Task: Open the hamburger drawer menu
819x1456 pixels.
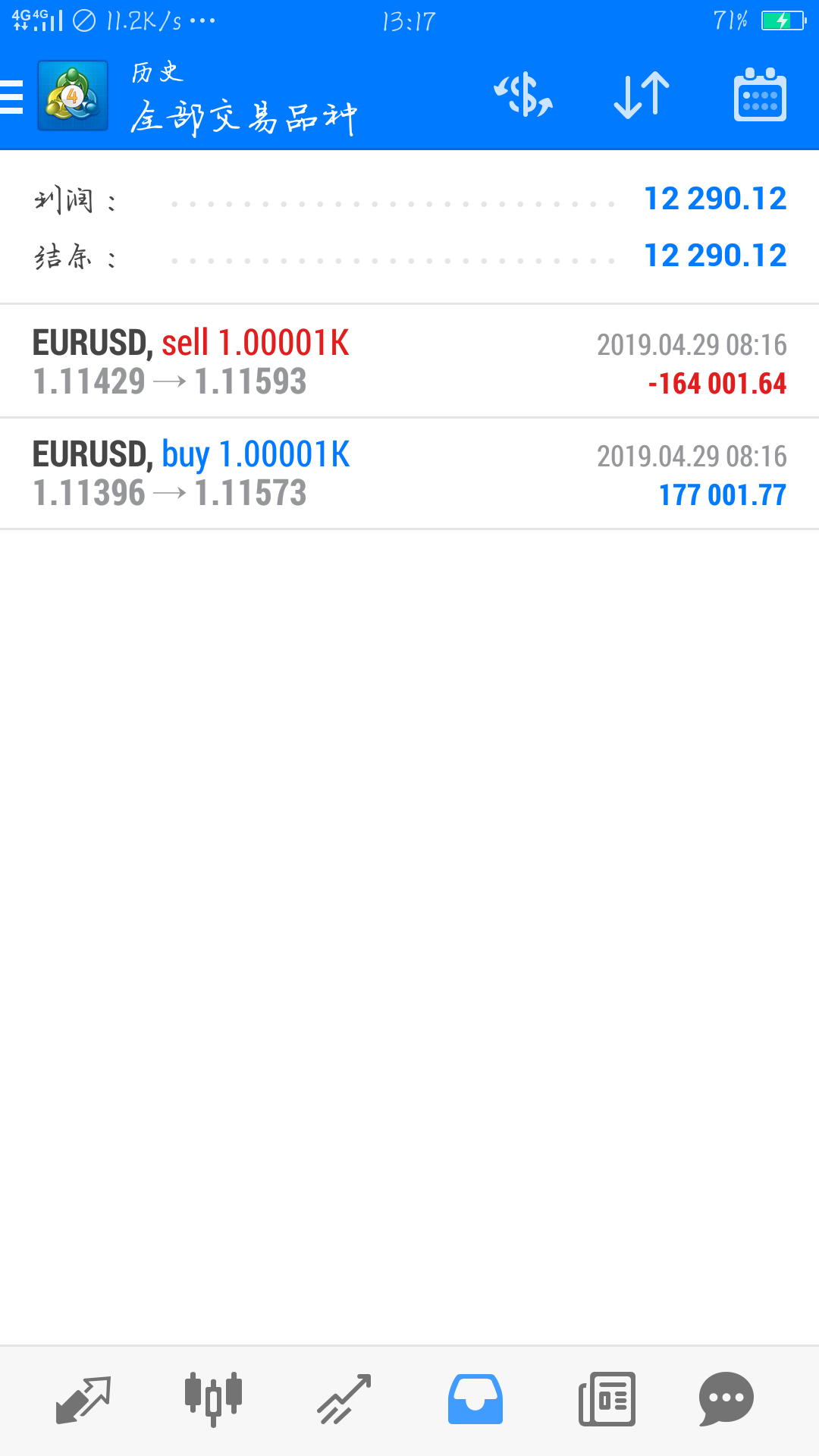Action: [x=12, y=97]
